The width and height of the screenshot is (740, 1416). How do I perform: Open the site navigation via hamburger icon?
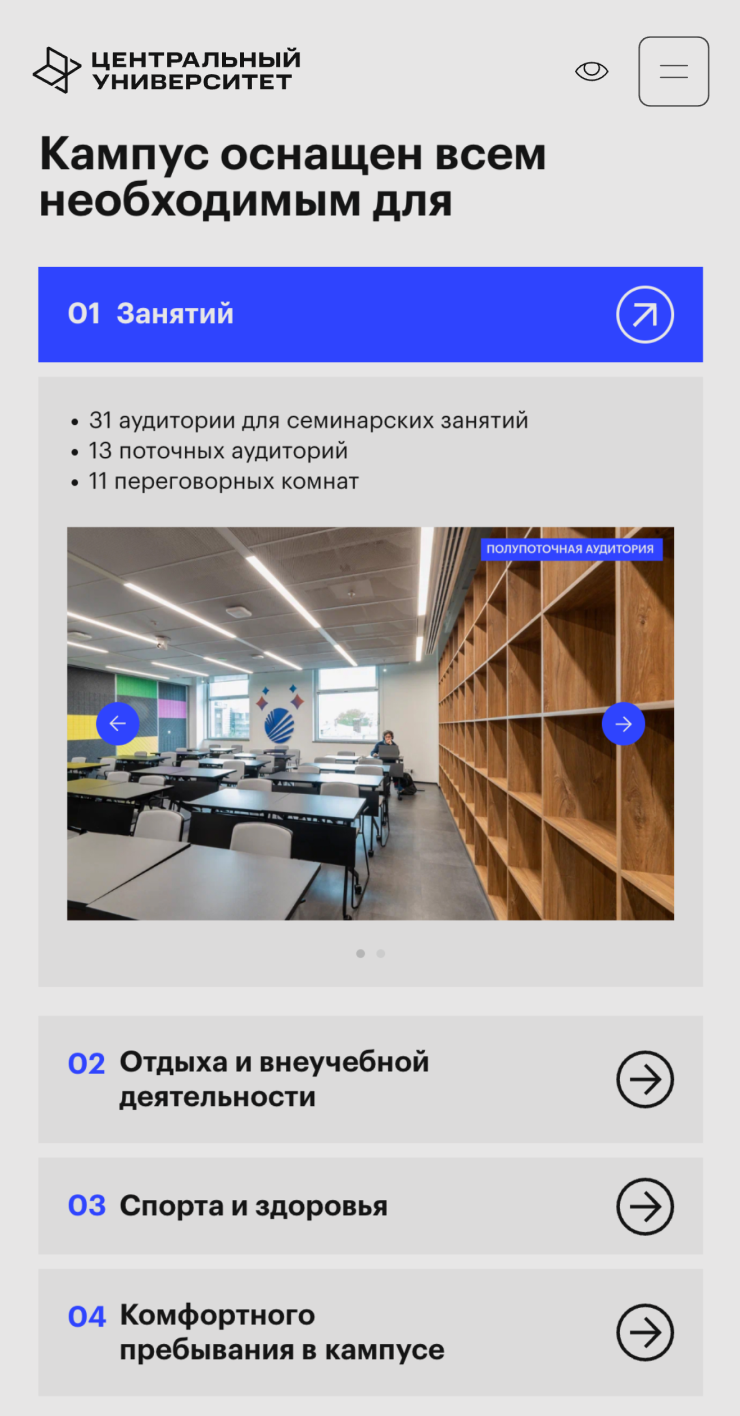coord(673,71)
